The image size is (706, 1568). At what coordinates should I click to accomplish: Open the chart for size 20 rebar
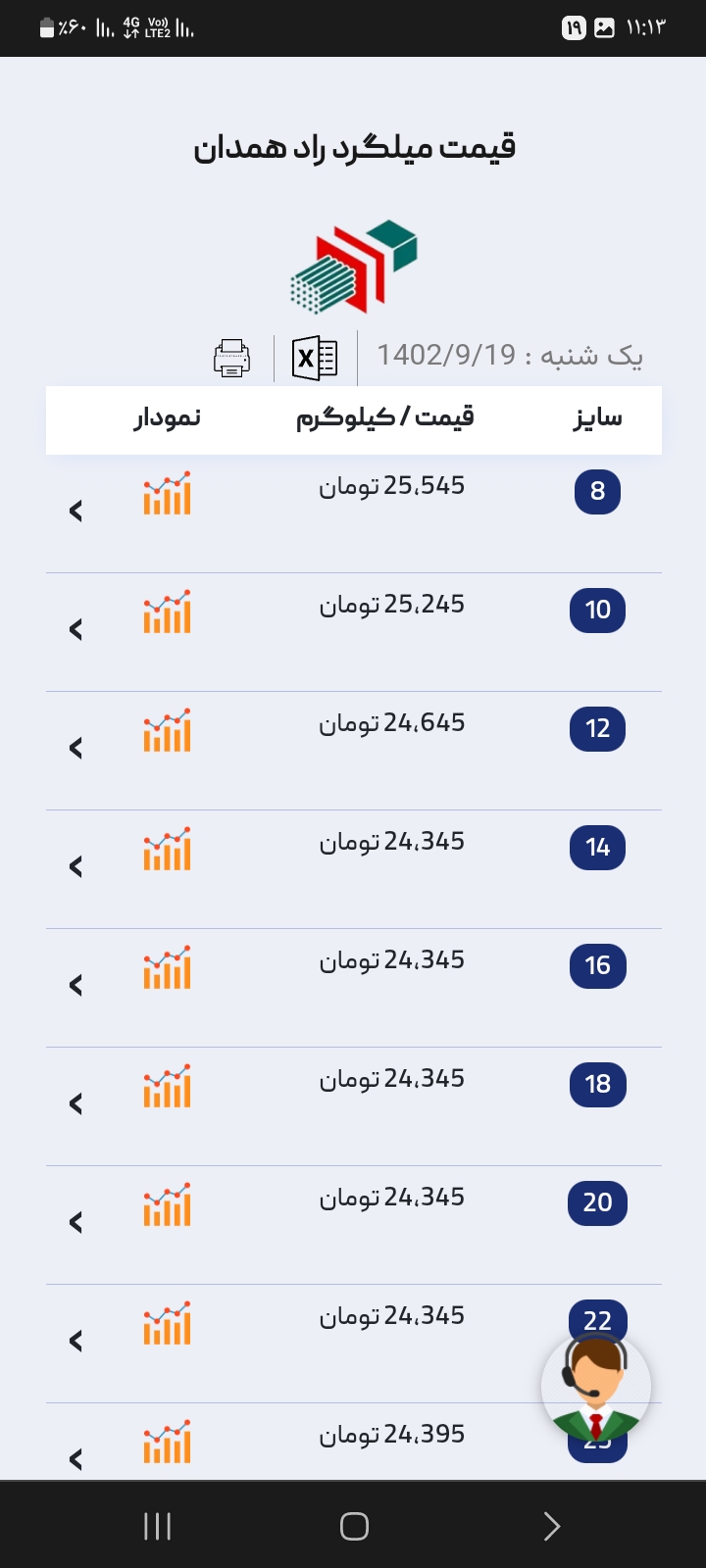click(168, 1205)
